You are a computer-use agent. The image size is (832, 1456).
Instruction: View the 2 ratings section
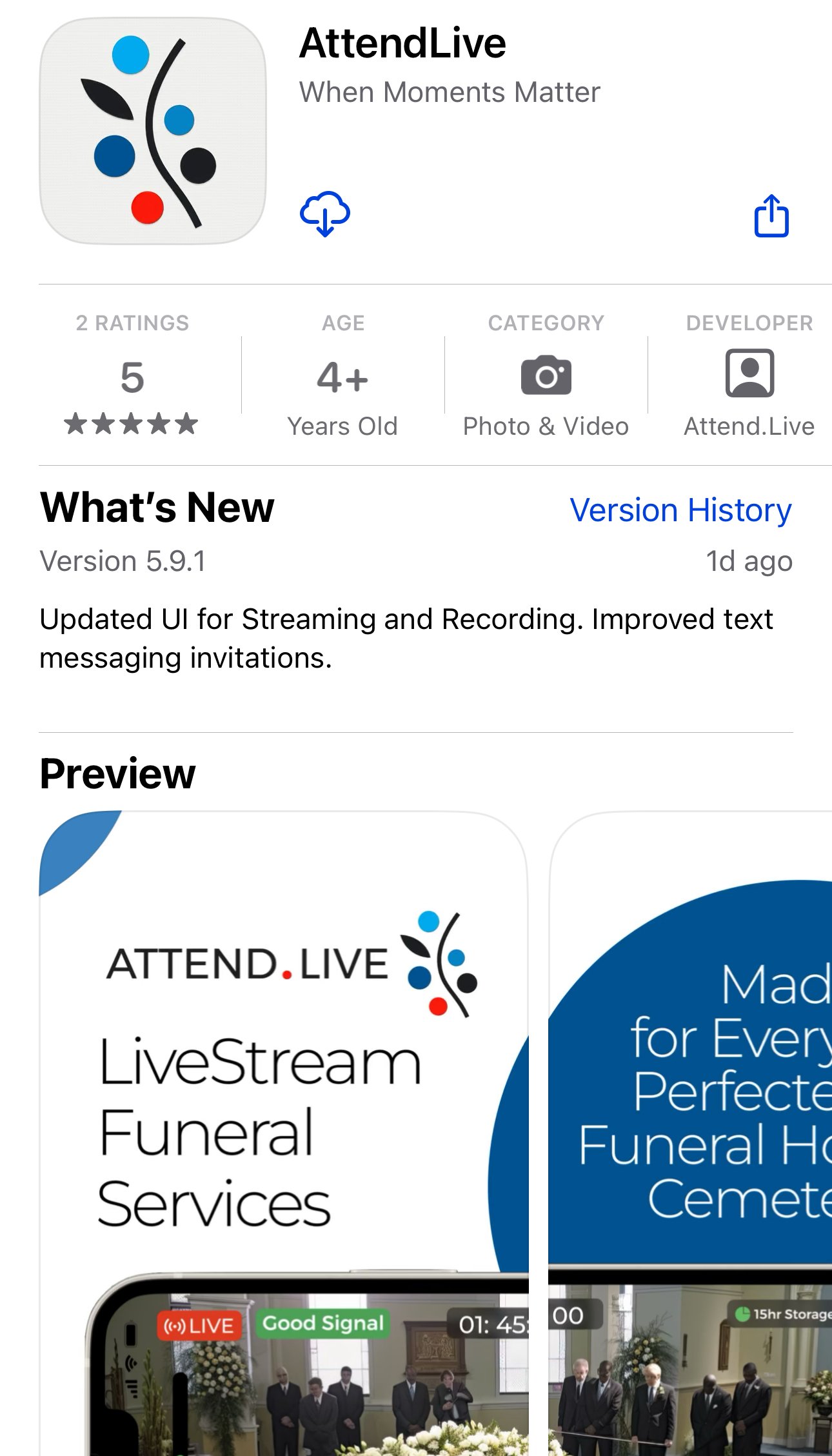132,374
